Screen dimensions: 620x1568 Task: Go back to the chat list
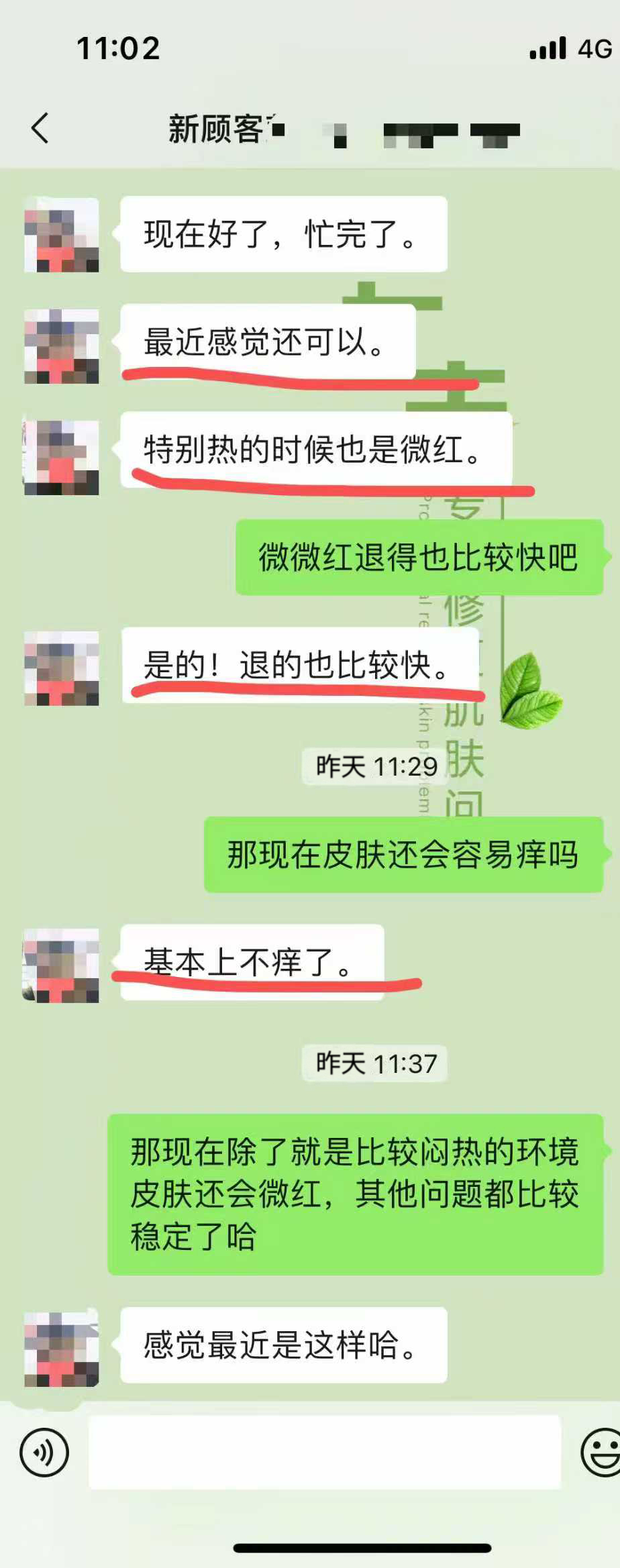click(40, 127)
